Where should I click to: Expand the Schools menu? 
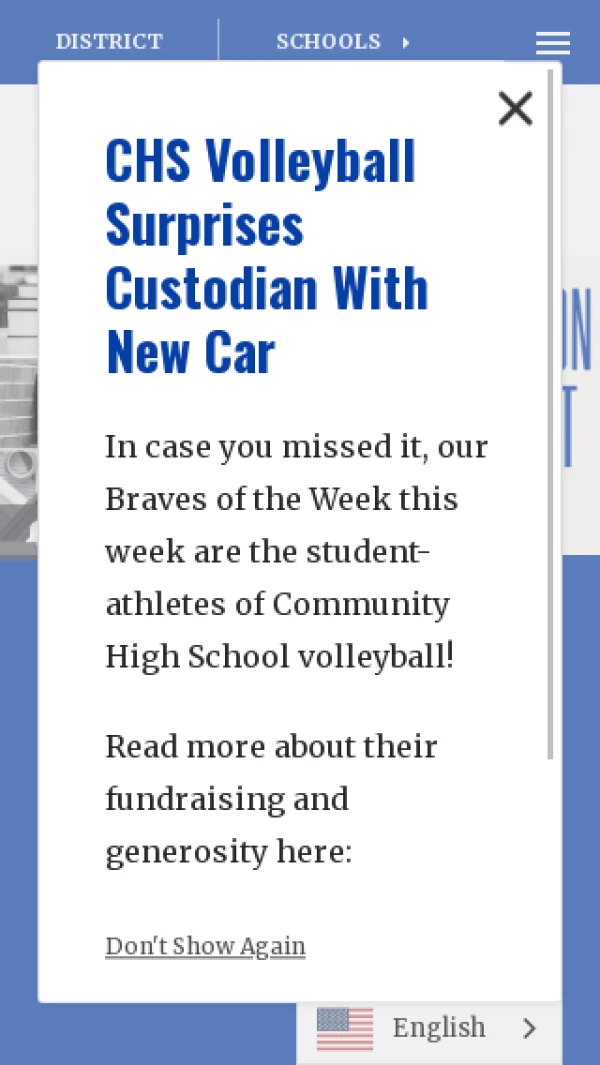(x=343, y=42)
